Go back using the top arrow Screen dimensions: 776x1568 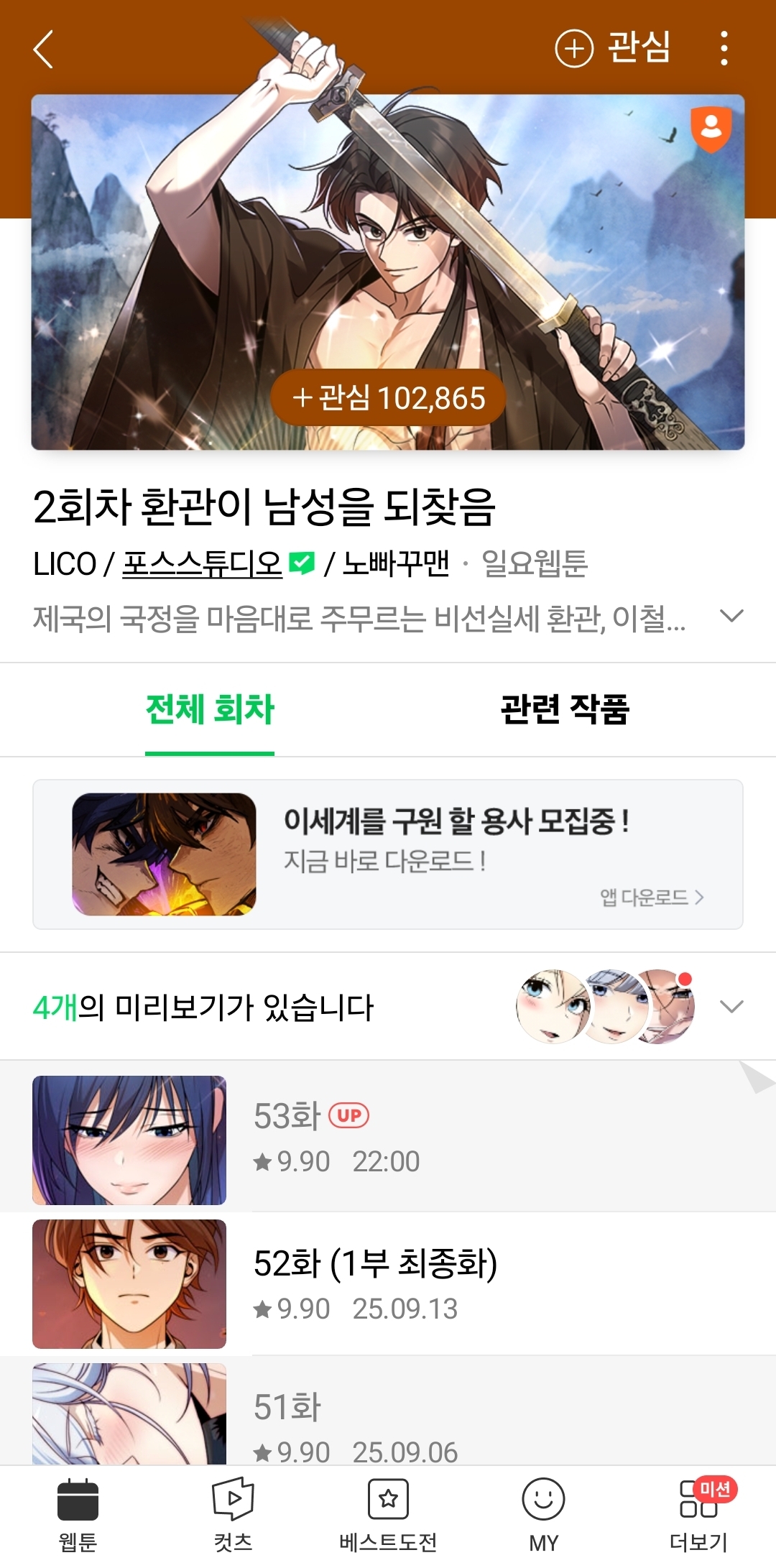(x=43, y=49)
